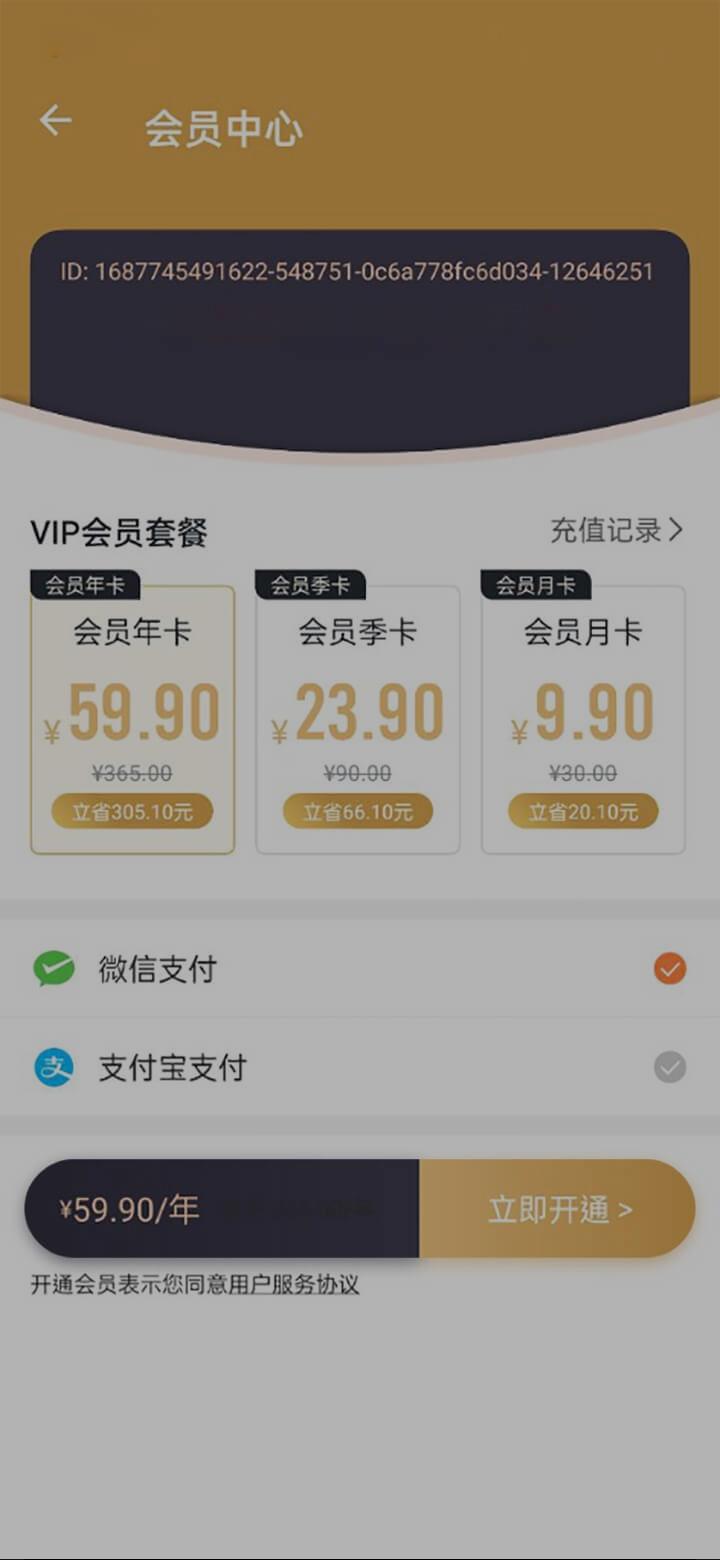This screenshot has width=720, height=1560.
Task: Click the 会员季卡 corner badge label
Action: 310,584
